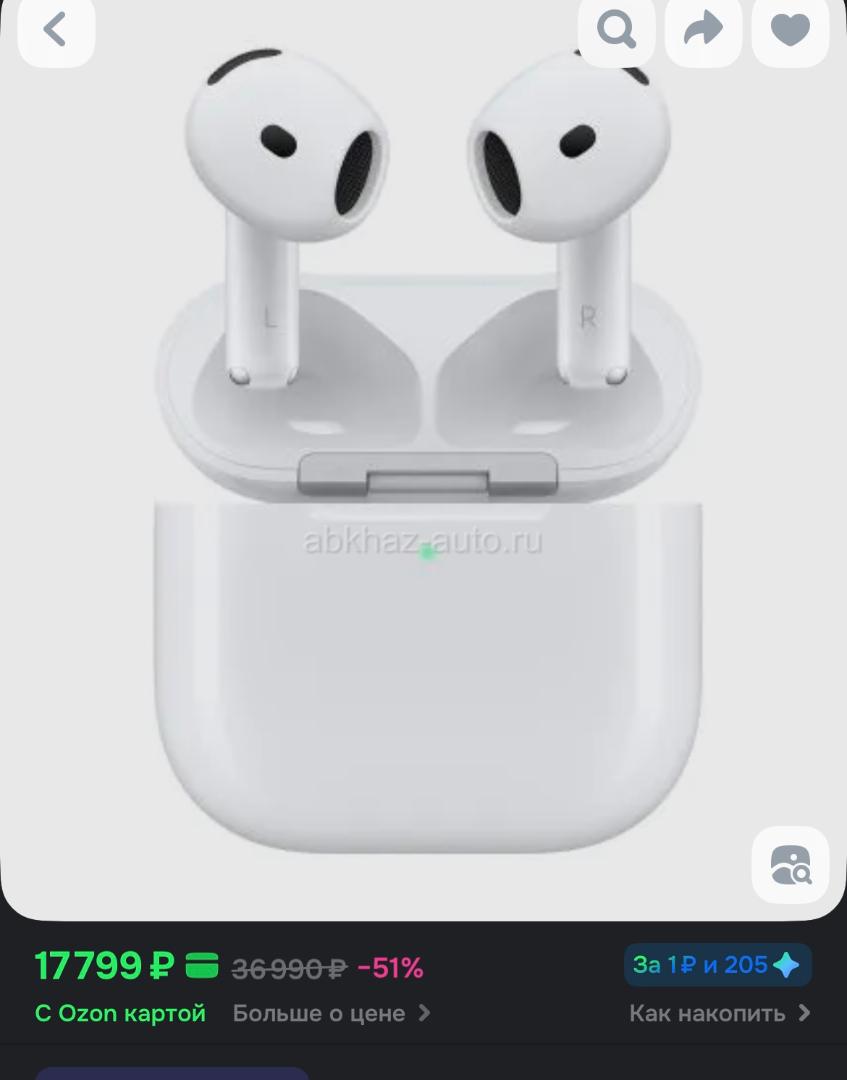847x1080 pixels.
Task: Open the 'Как накопить' link
Action: (719, 1013)
